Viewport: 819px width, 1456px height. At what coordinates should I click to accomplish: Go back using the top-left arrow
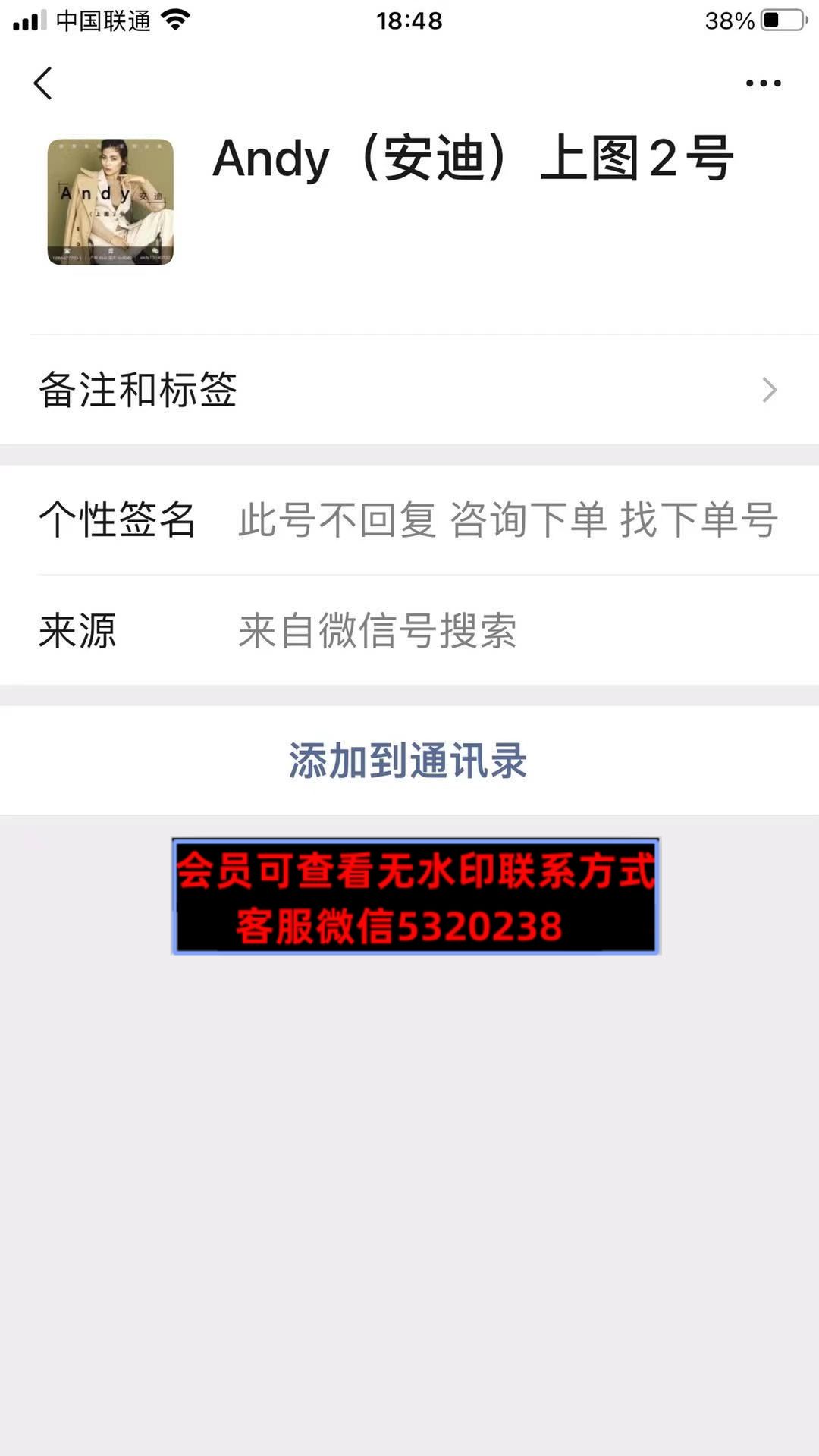tap(43, 83)
